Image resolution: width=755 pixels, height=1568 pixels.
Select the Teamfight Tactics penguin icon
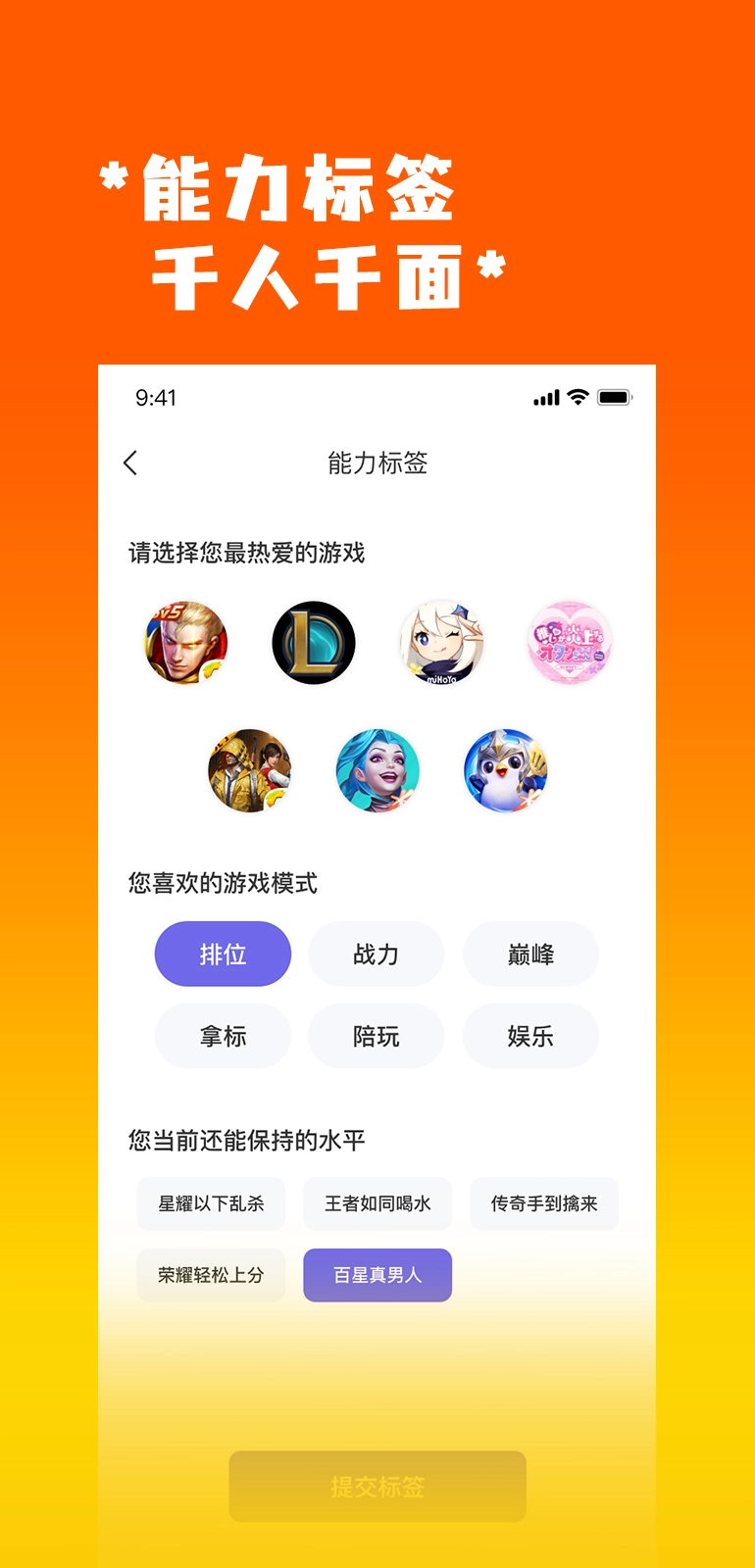click(x=504, y=771)
